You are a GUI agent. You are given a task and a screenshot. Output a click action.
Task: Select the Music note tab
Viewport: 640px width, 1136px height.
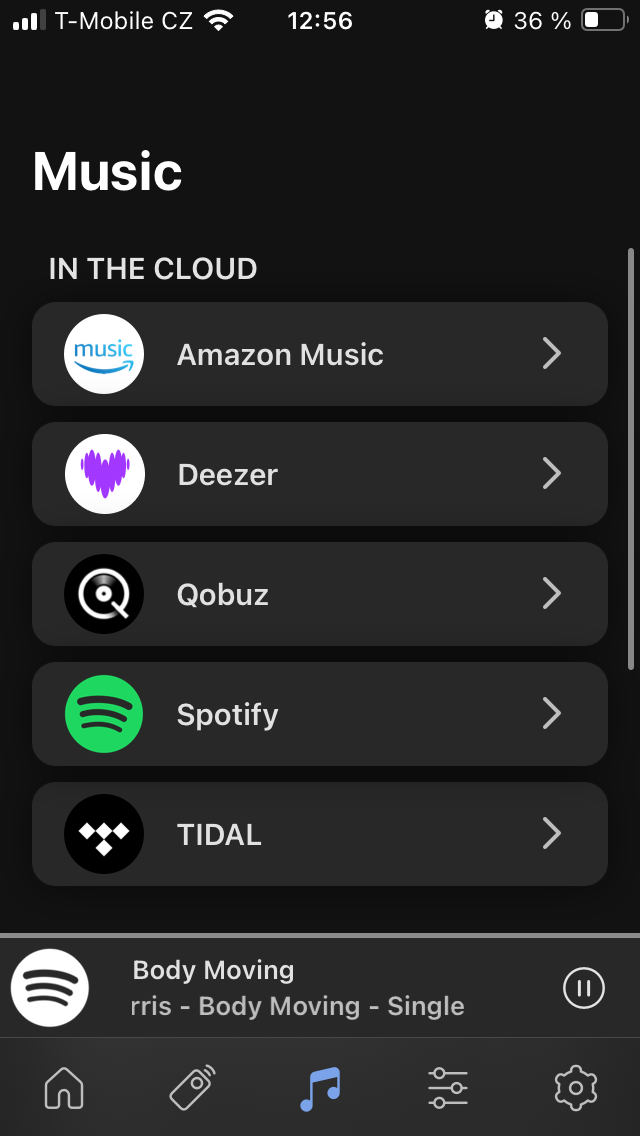click(x=320, y=1088)
